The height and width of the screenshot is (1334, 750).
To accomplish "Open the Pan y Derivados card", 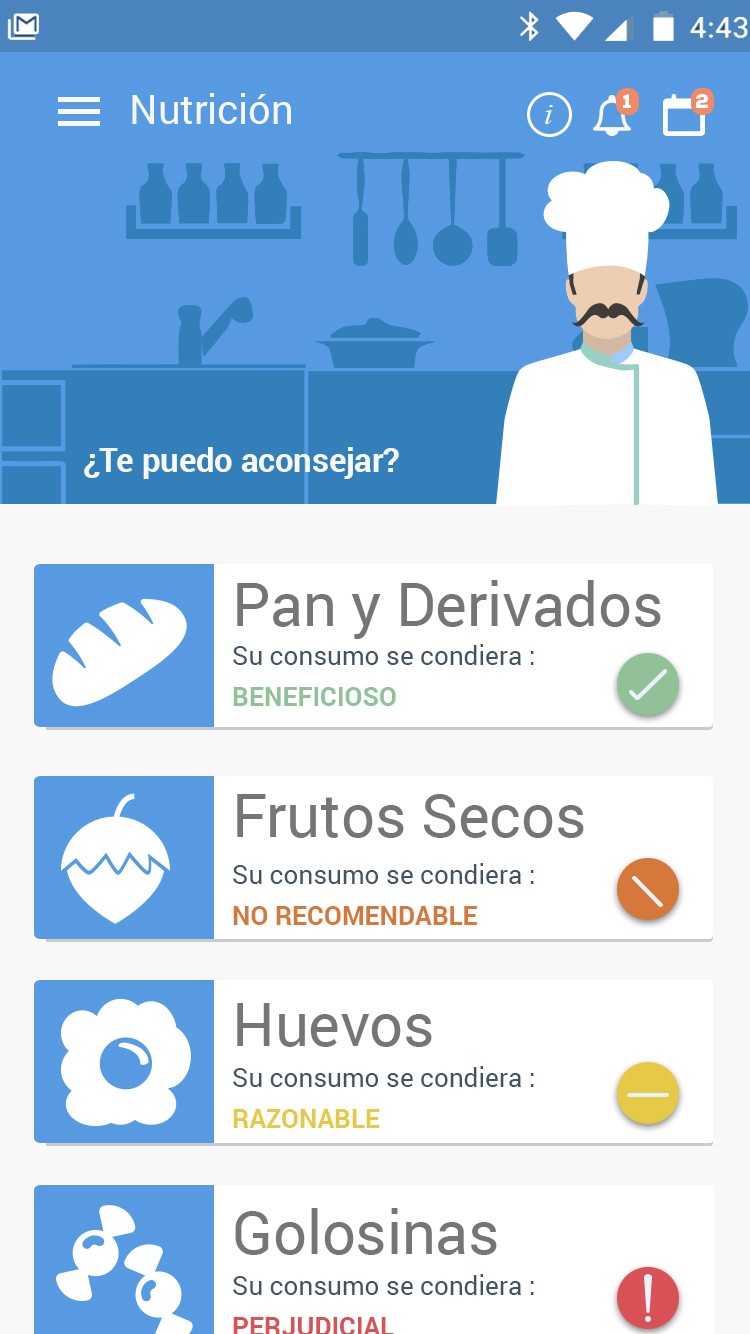I will (x=373, y=646).
